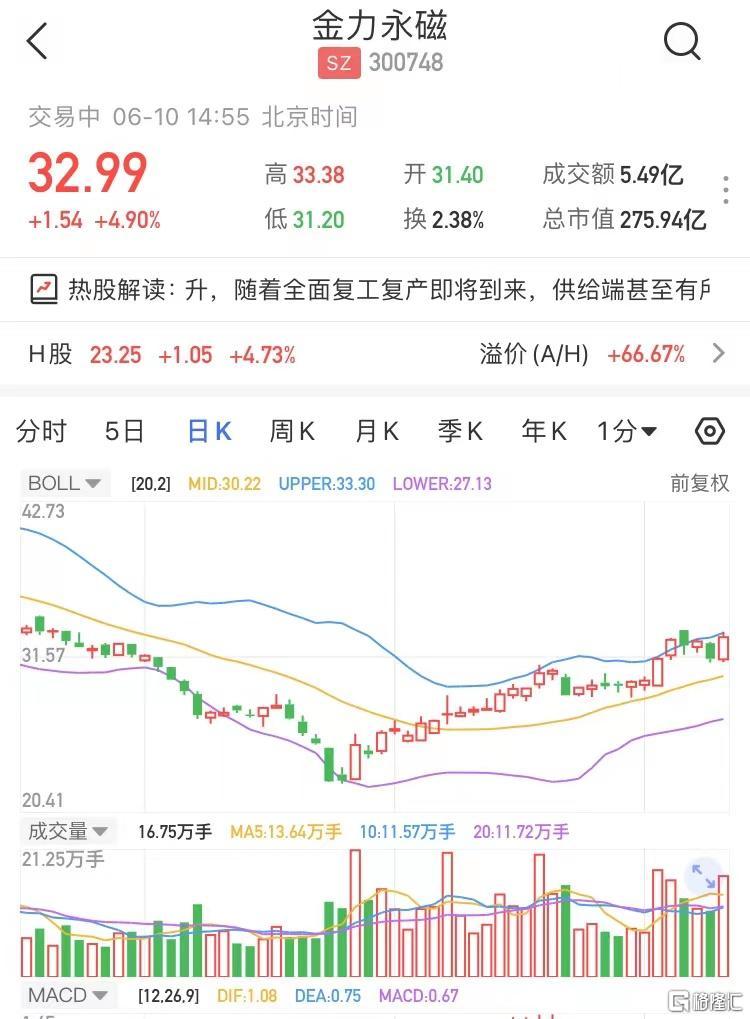
Task: Expand the H股 A/H premium details
Action: click(717, 353)
